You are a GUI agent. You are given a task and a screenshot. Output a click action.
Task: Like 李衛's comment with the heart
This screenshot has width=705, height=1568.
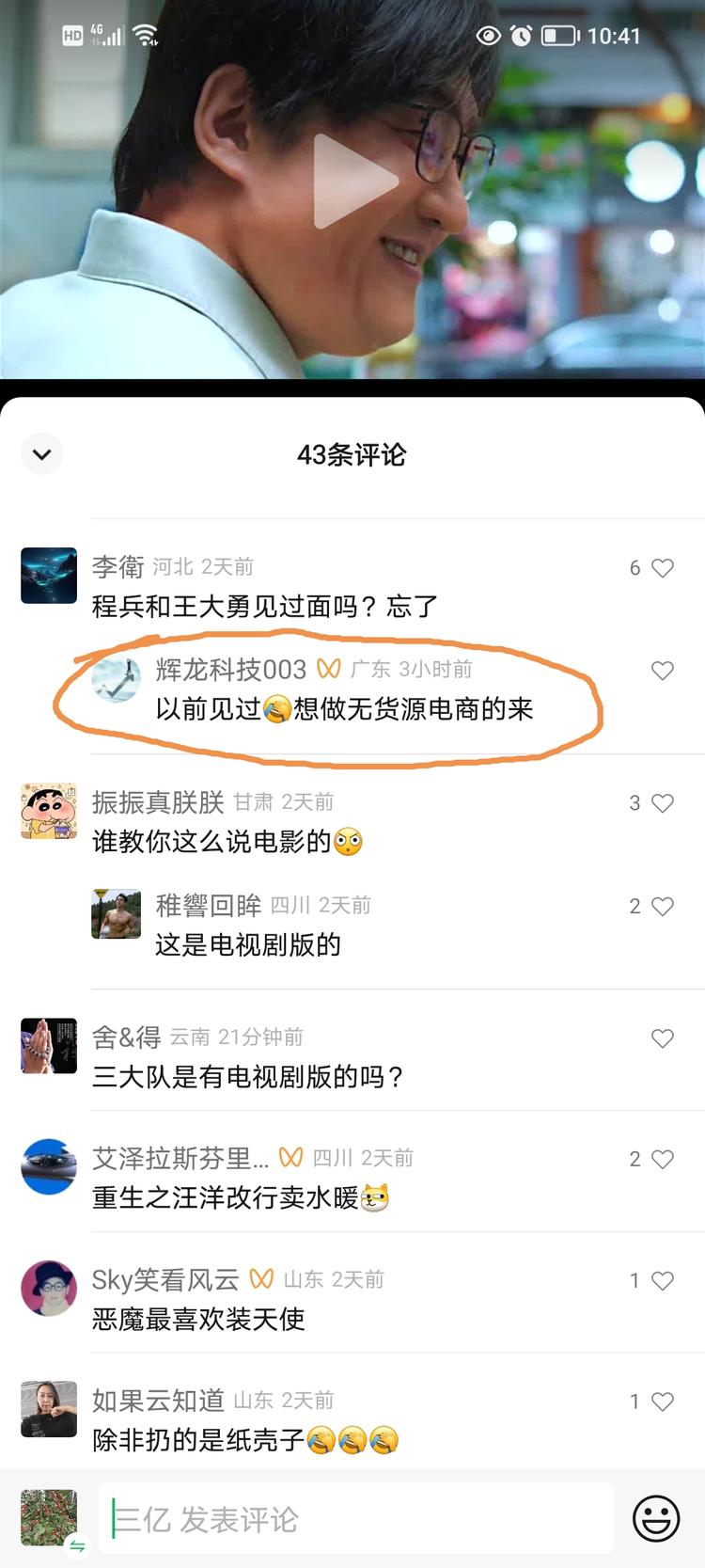pyautogui.click(x=664, y=568)
